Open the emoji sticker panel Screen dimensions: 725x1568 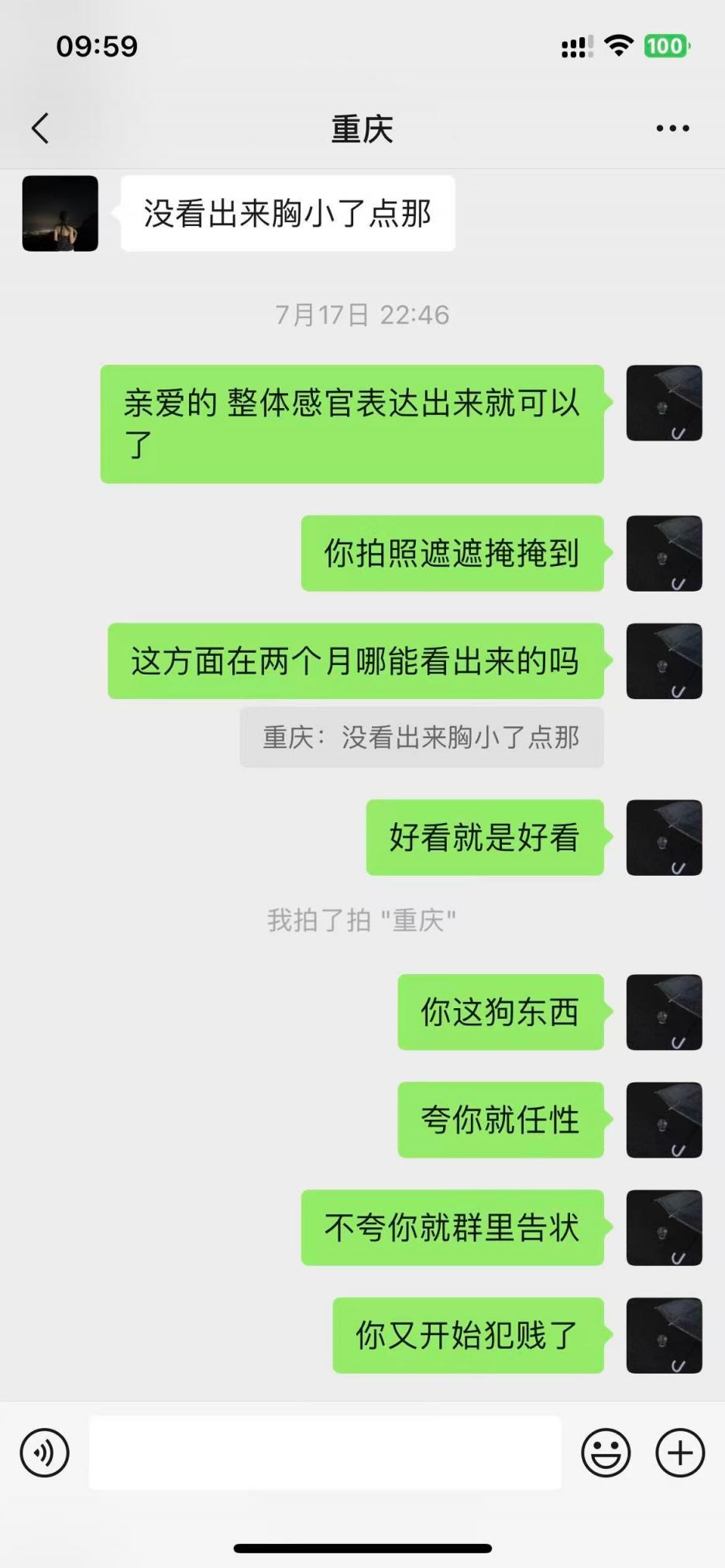tap(606, 1453)
